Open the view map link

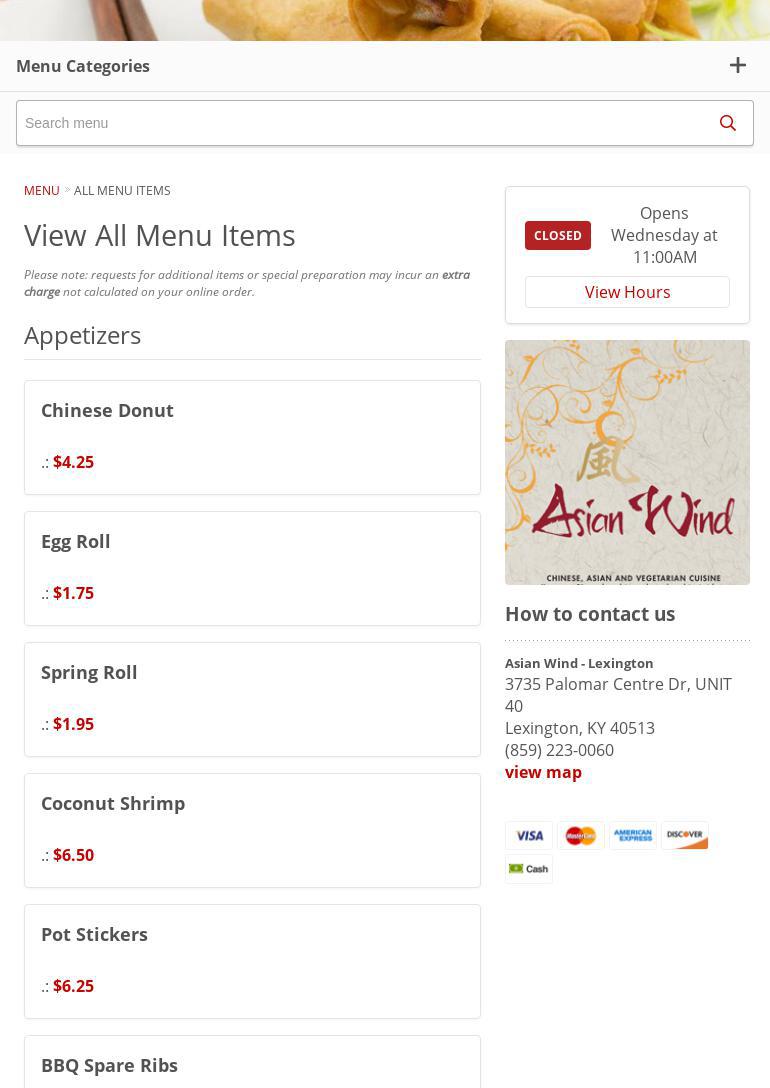(543, 772)
